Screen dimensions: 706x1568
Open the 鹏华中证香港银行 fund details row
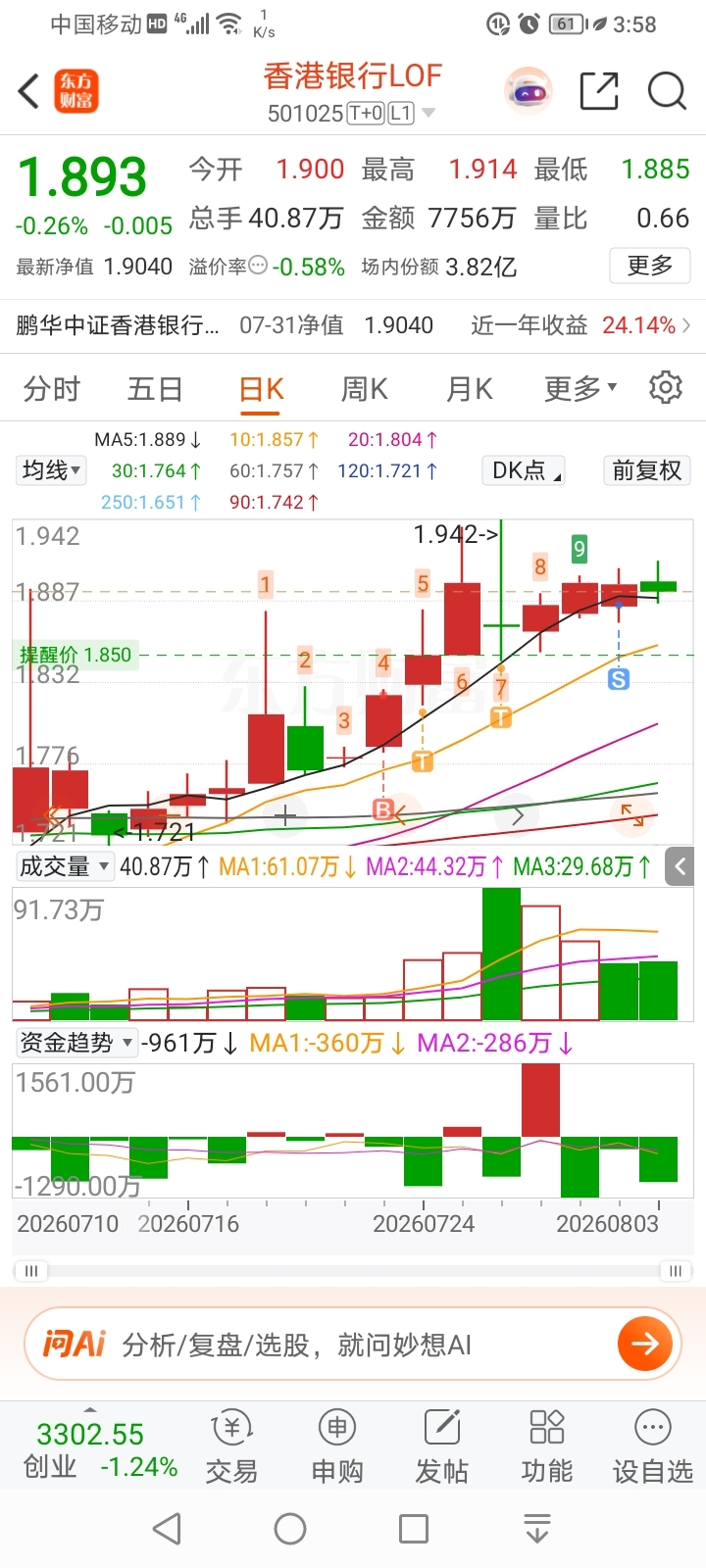tap(353, 325)
